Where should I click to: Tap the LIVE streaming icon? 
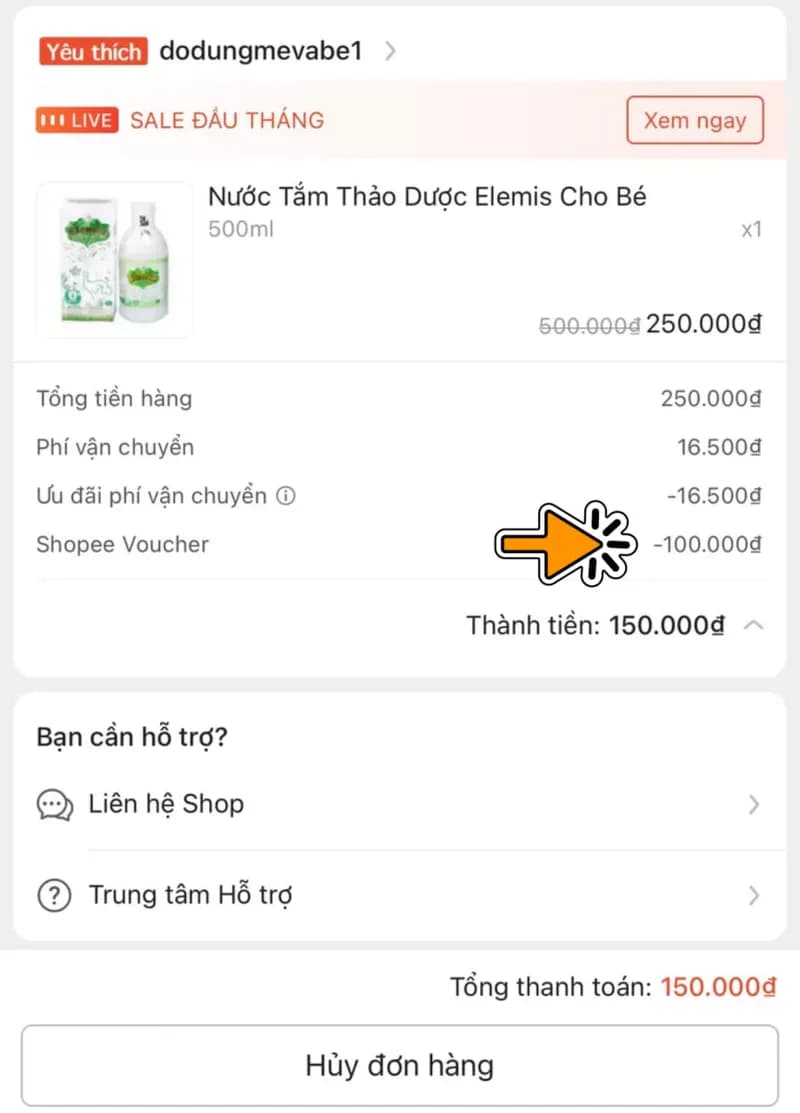[x=76, y=120]
